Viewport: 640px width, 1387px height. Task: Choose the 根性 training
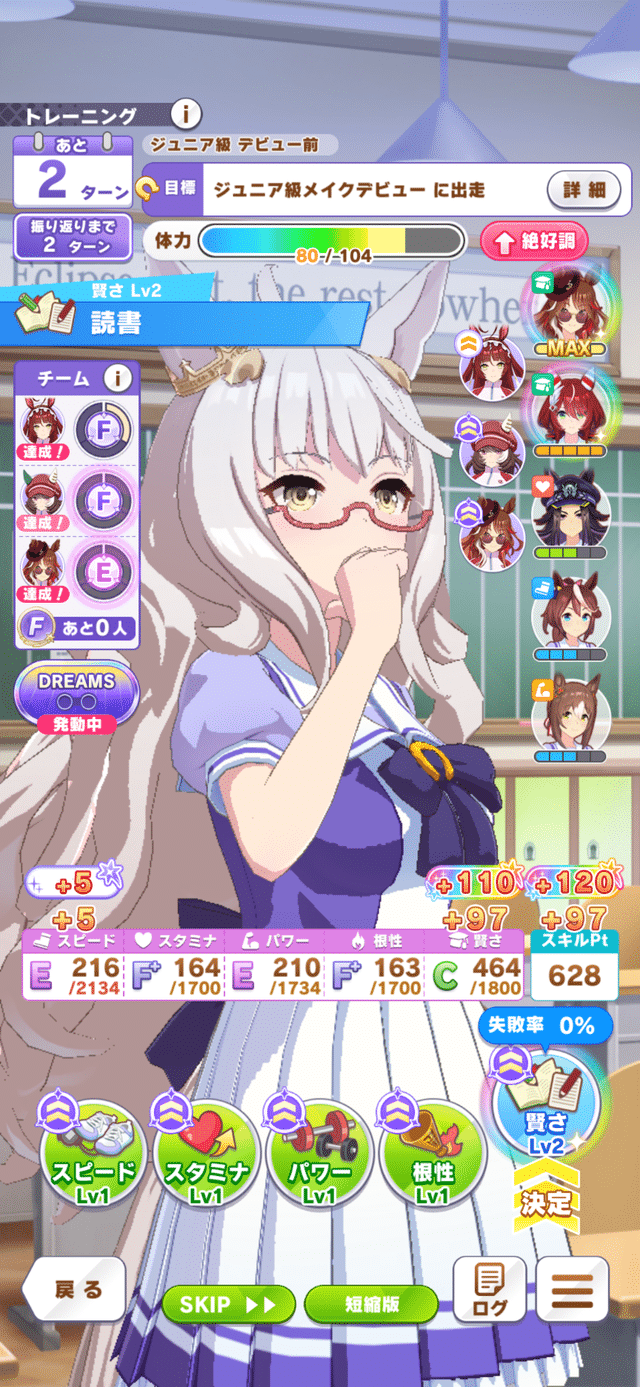(x=433, y=1157)
